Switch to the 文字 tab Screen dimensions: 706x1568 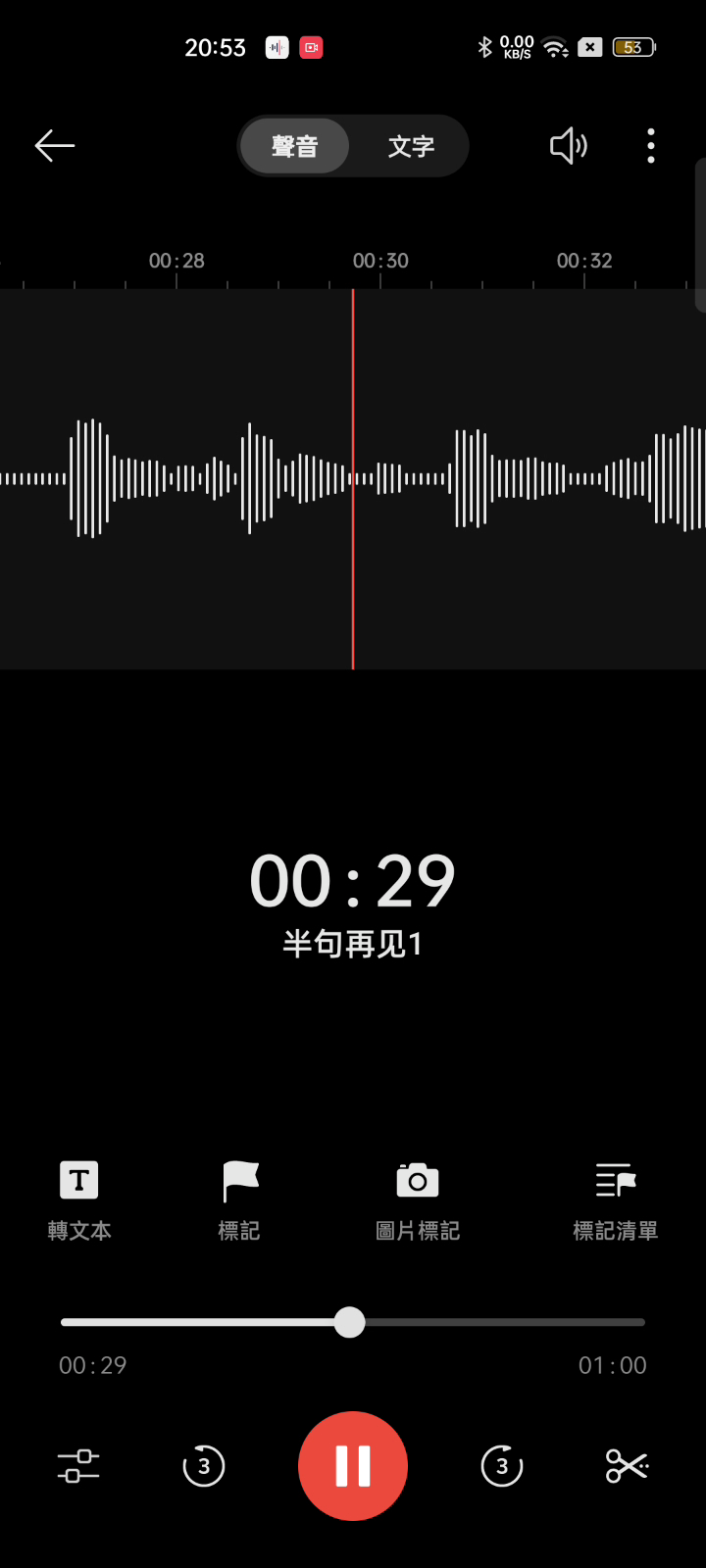411,146
